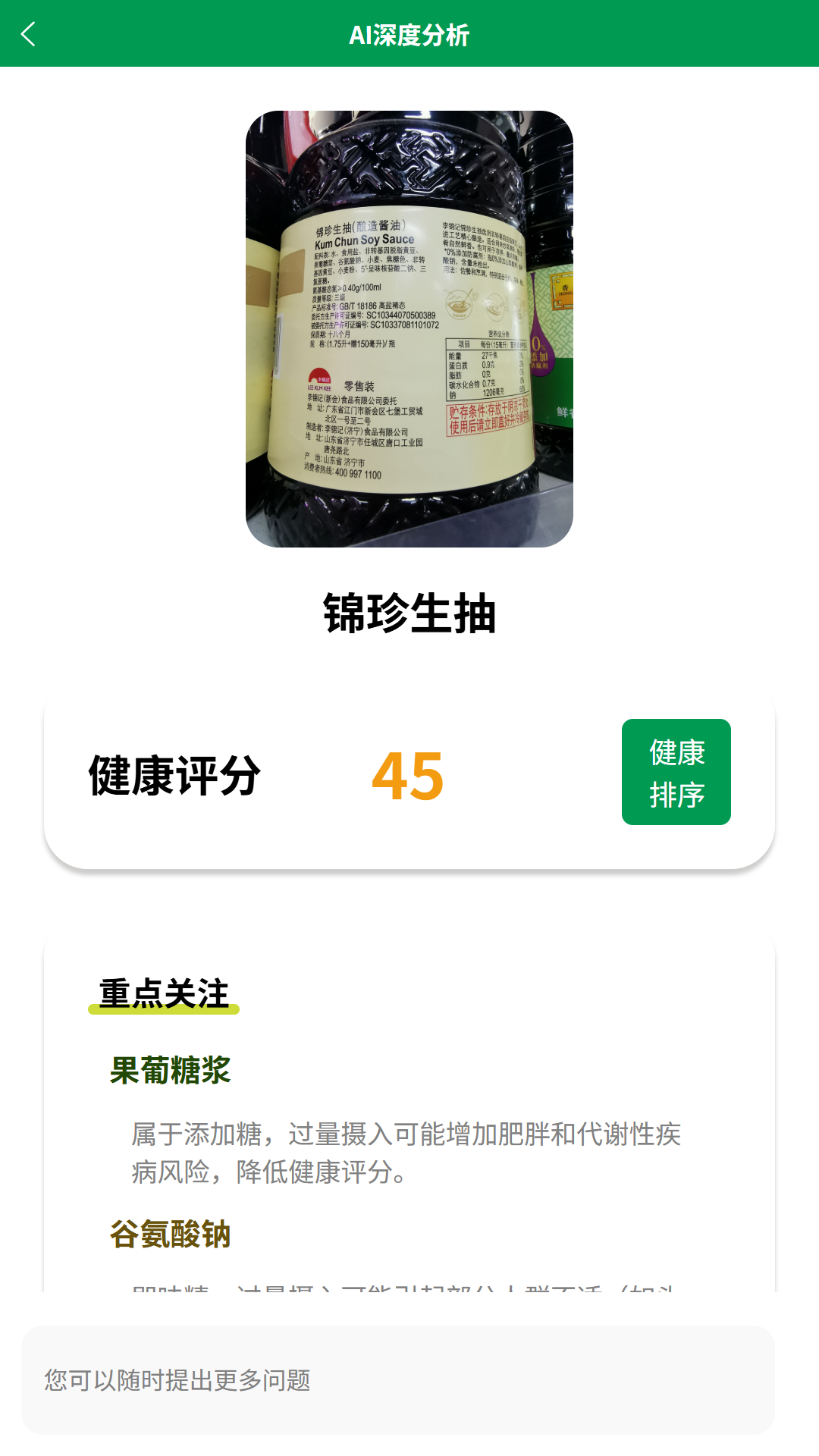This screenshot has width=819, height=1456.
Task: Tap the nutrition label on the bottle image
Action: coord(487,368)
